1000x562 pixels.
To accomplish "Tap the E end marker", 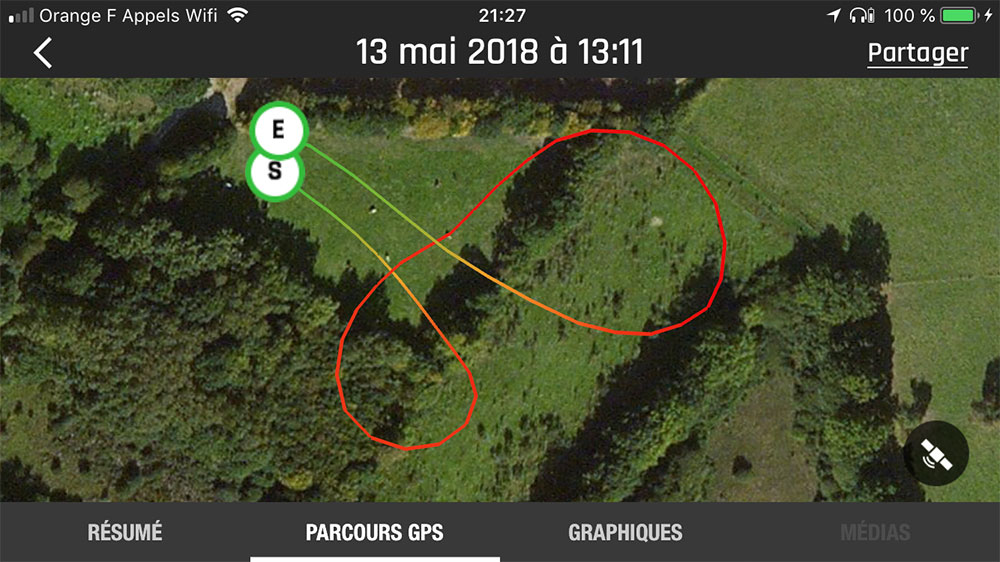I will click(x=278, y=129).
